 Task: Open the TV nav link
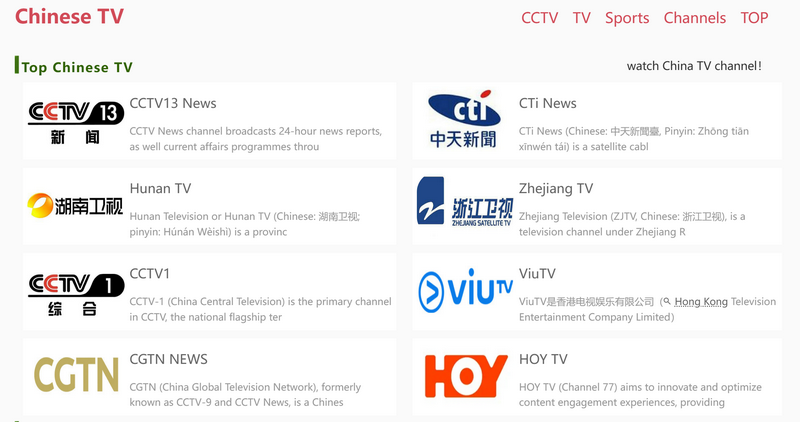coord(581,18)
